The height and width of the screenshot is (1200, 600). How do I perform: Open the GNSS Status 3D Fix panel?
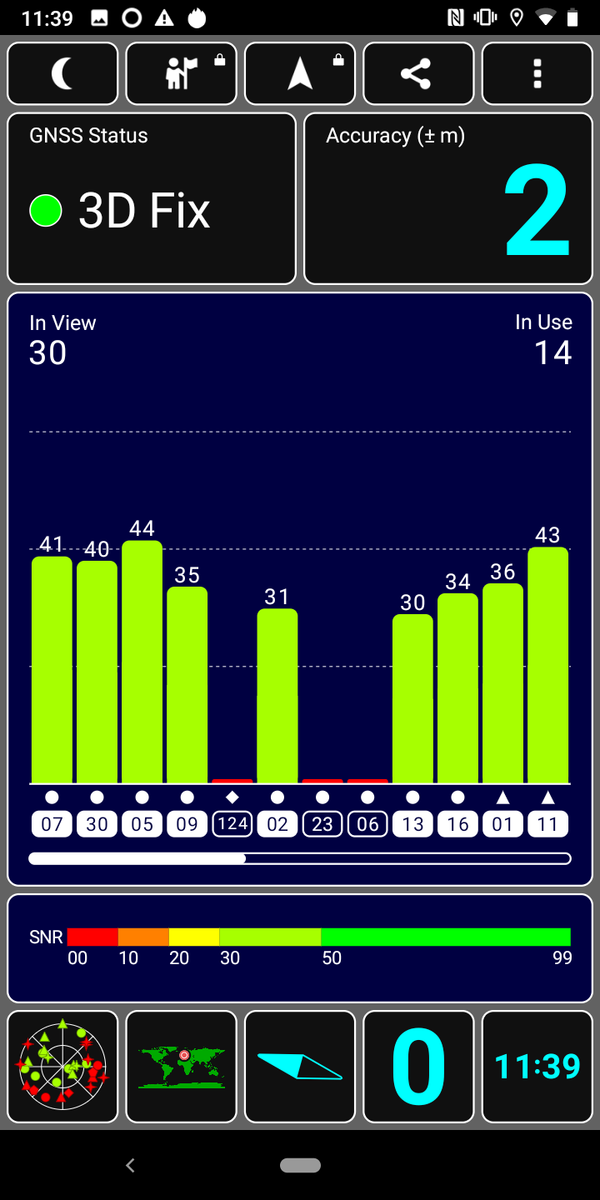[x=152, y=199]
